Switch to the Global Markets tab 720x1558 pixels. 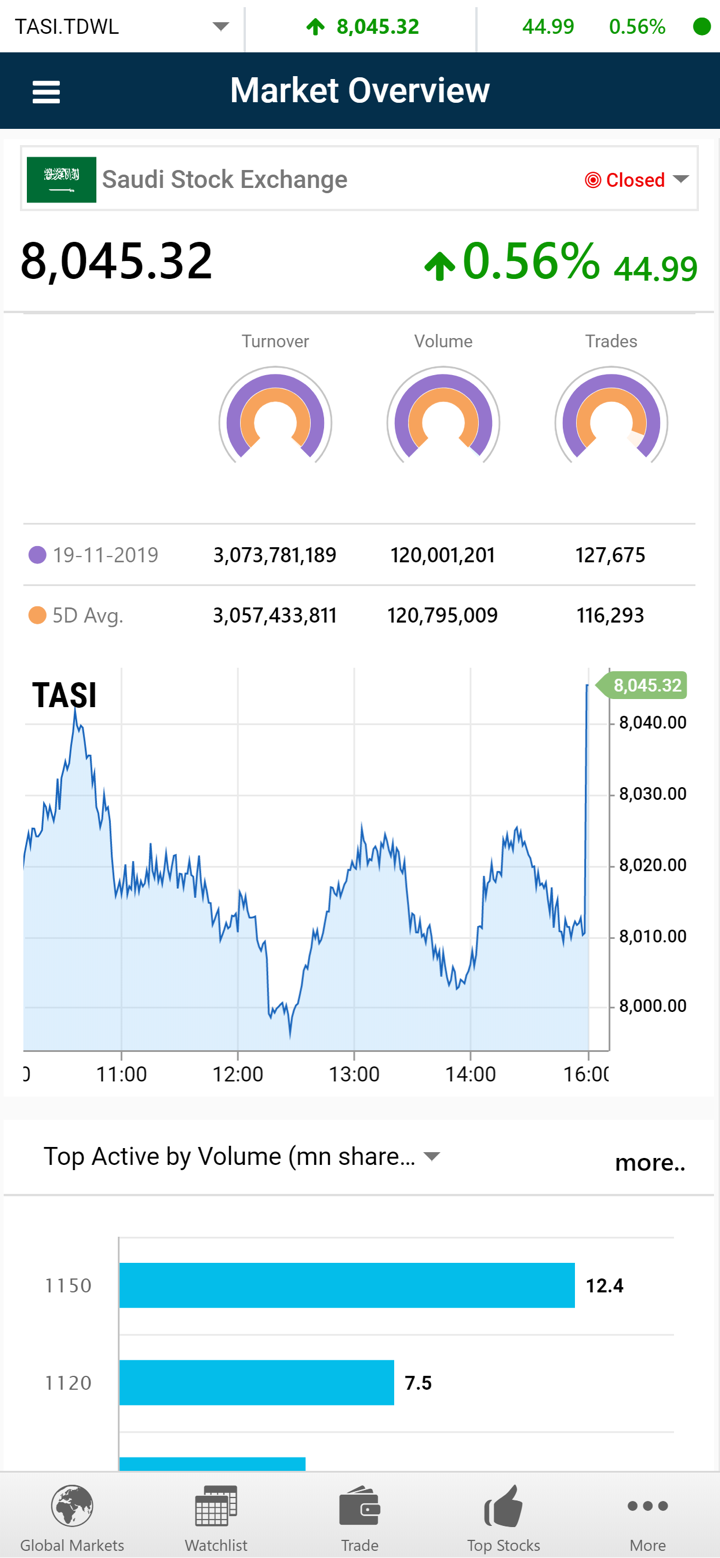pos(72,1517)
